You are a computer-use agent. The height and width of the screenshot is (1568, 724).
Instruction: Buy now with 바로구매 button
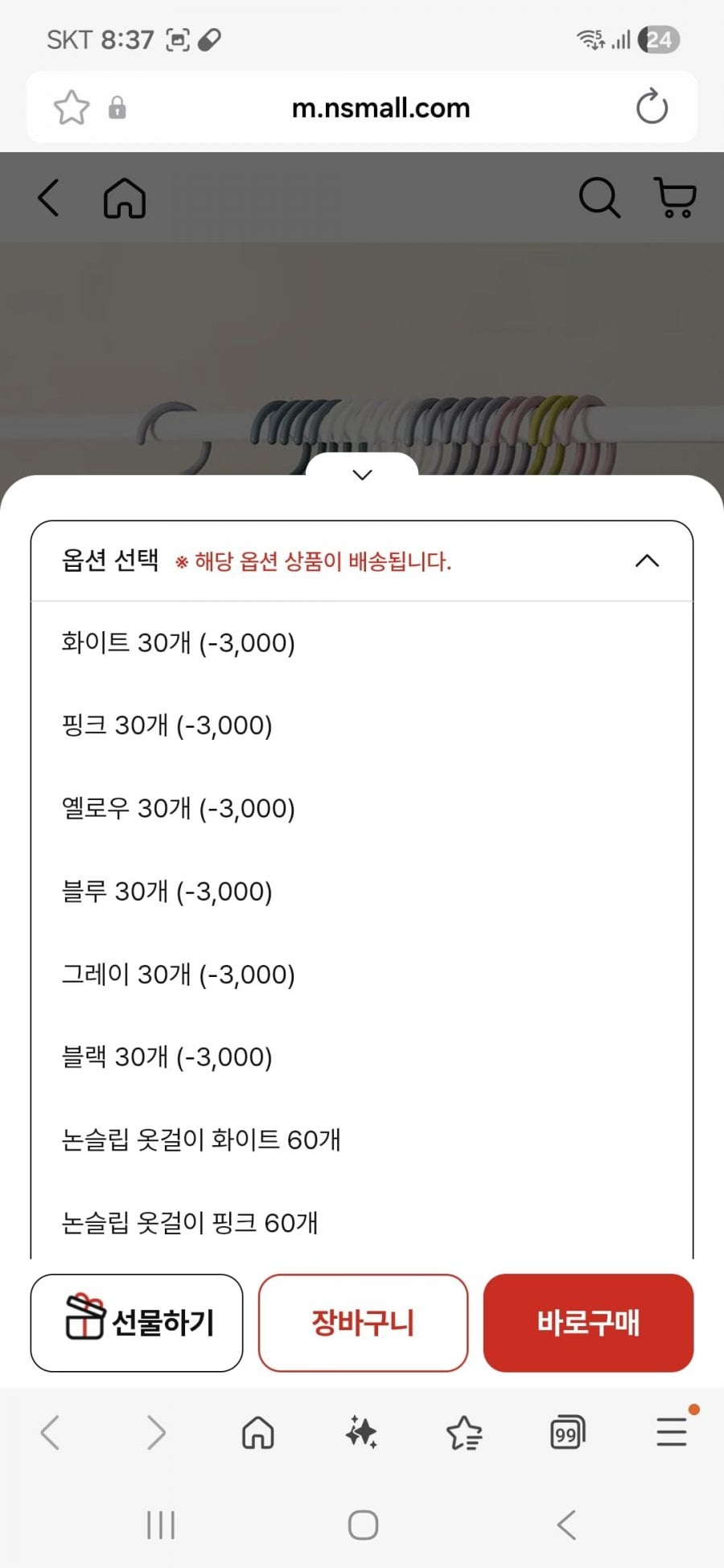[x=588, y=1323]
